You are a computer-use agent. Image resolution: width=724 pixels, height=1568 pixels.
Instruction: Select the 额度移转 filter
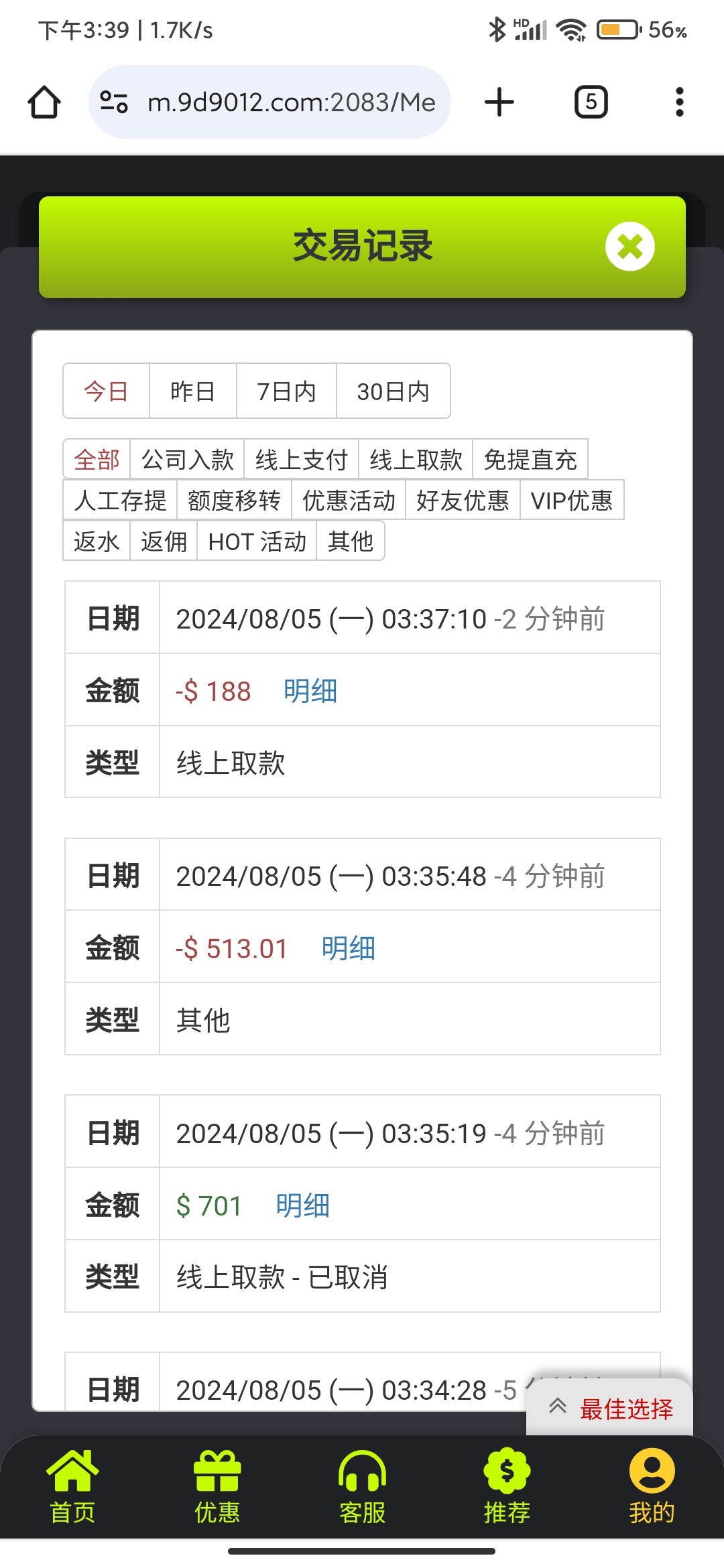tap(234, 501)
